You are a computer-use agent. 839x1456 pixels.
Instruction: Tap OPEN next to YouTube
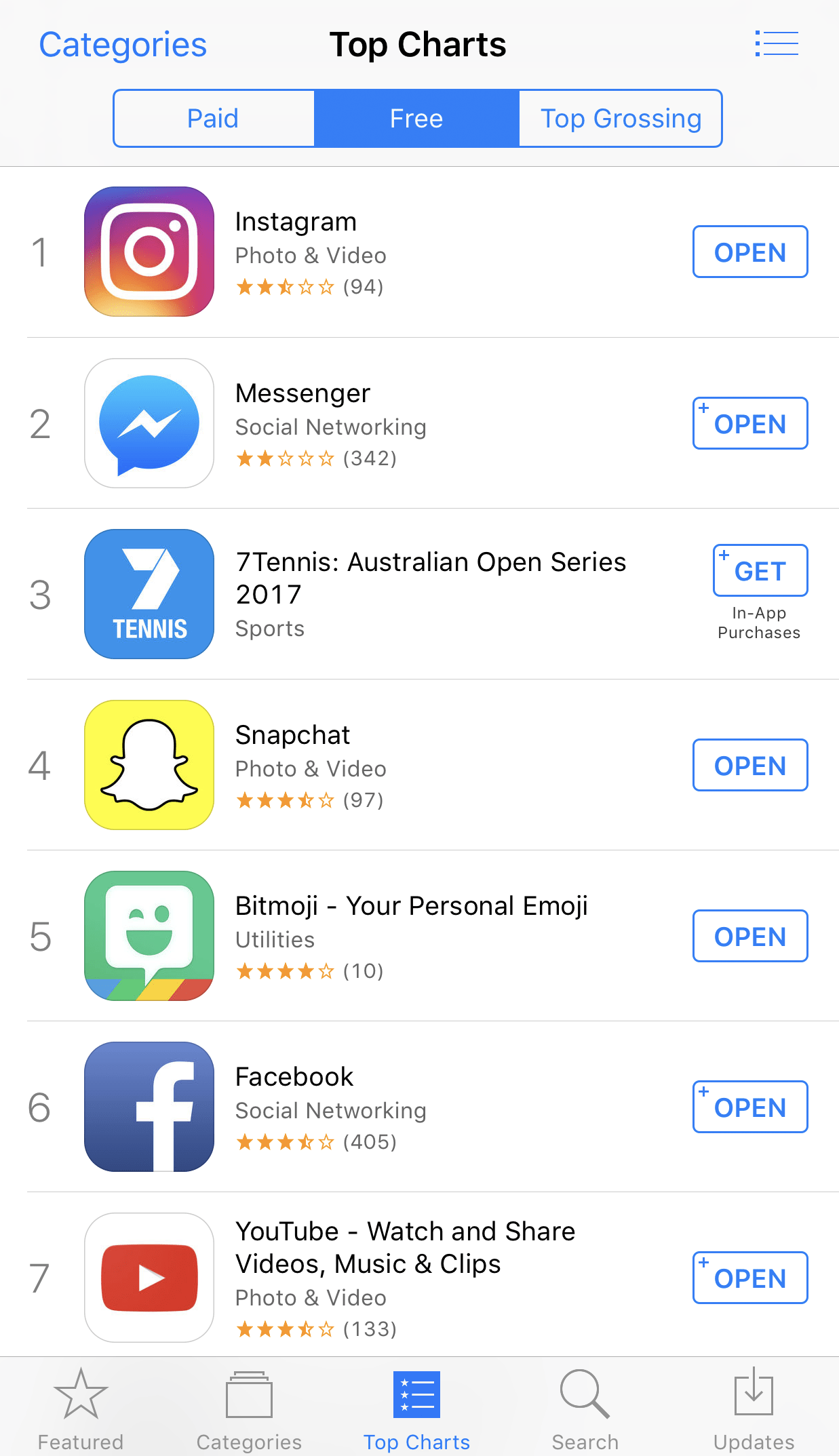[750, 1278]
